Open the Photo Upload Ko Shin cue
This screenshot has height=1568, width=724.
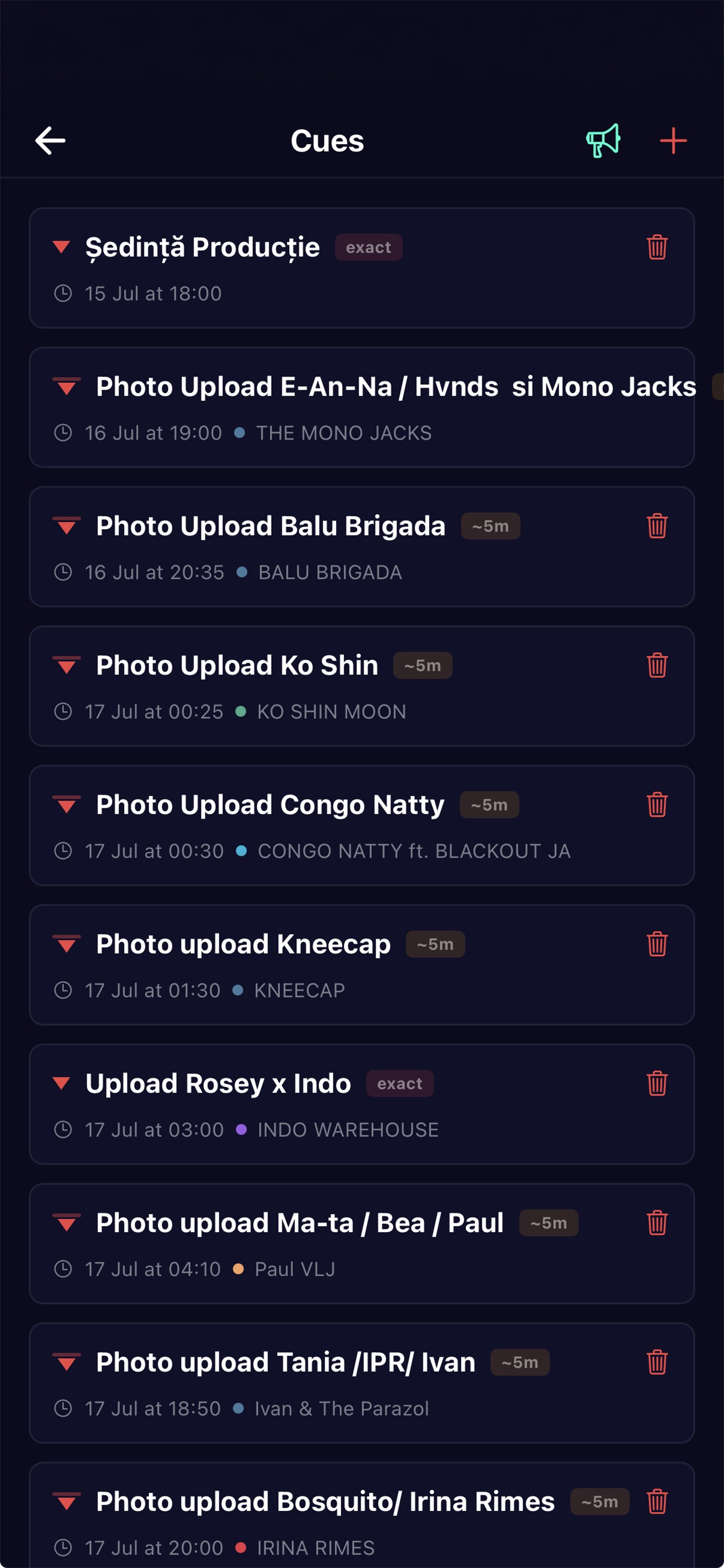click(x=362, y=686)
